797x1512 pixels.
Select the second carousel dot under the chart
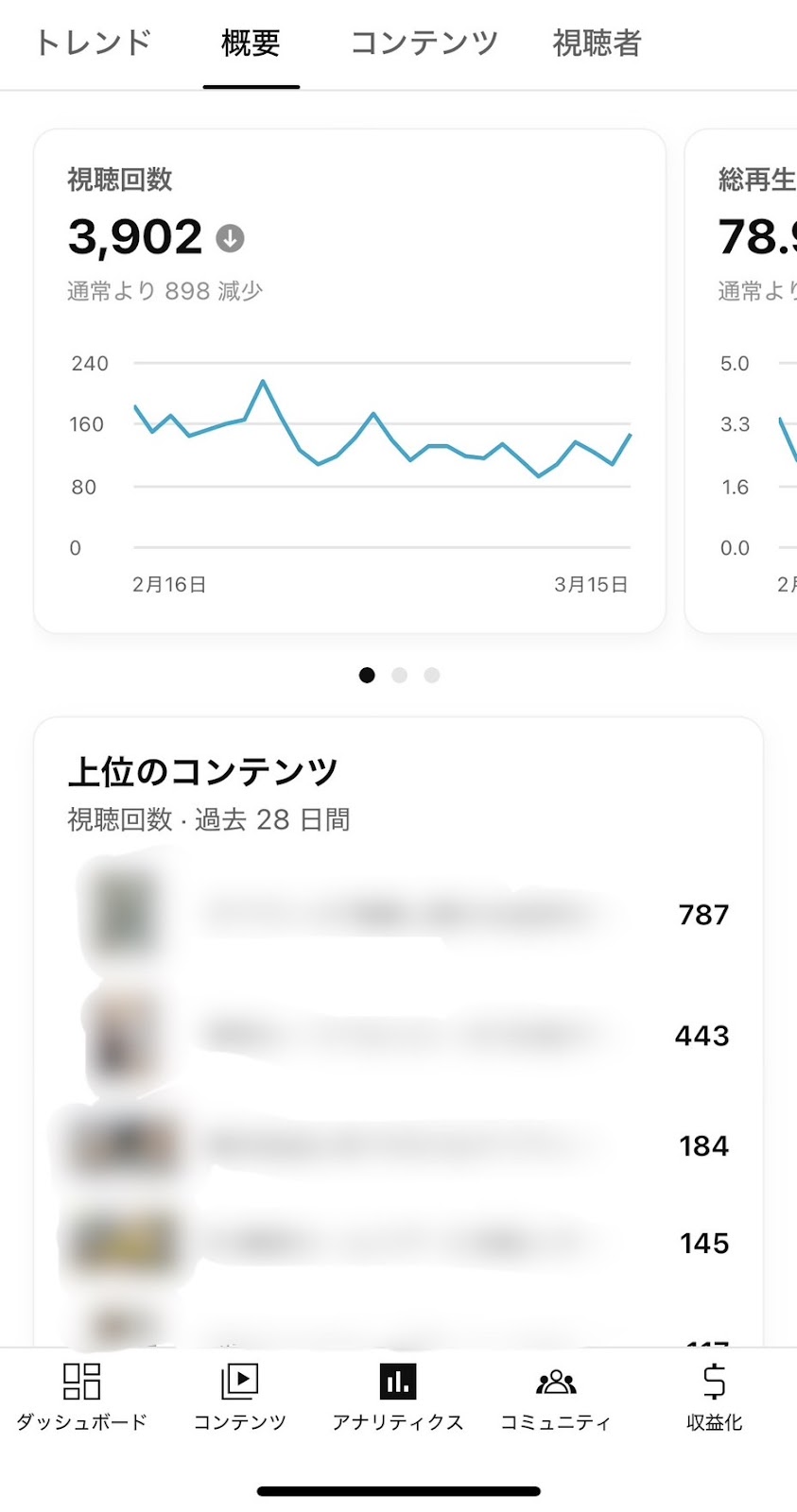[x=399, y=675]
